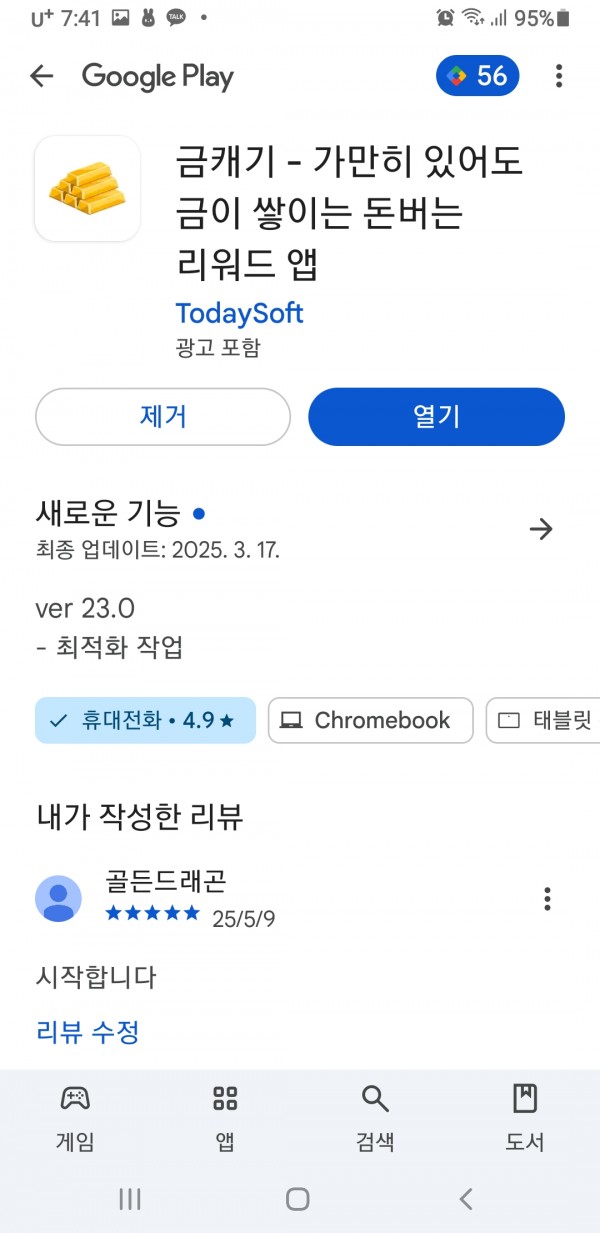Switch to the 검색 tab

click(x=375, y=1118)
